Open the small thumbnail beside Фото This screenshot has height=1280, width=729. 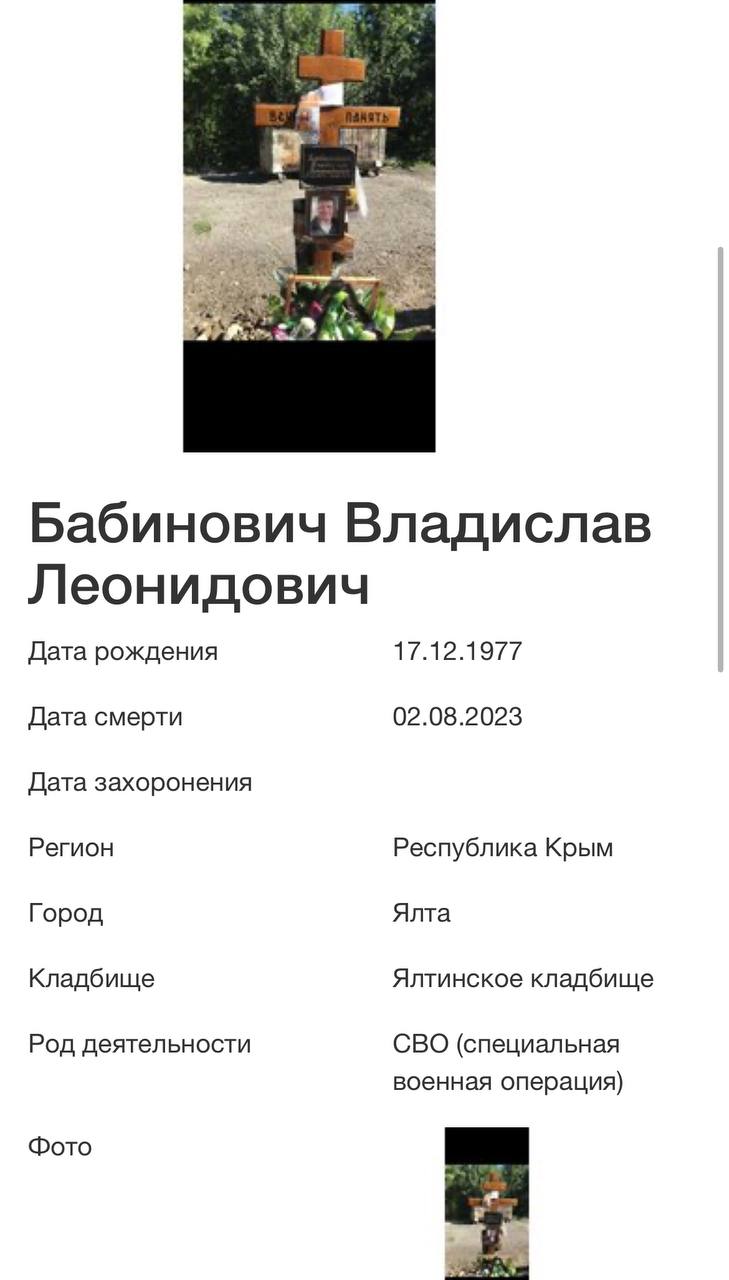(486, 1205)
